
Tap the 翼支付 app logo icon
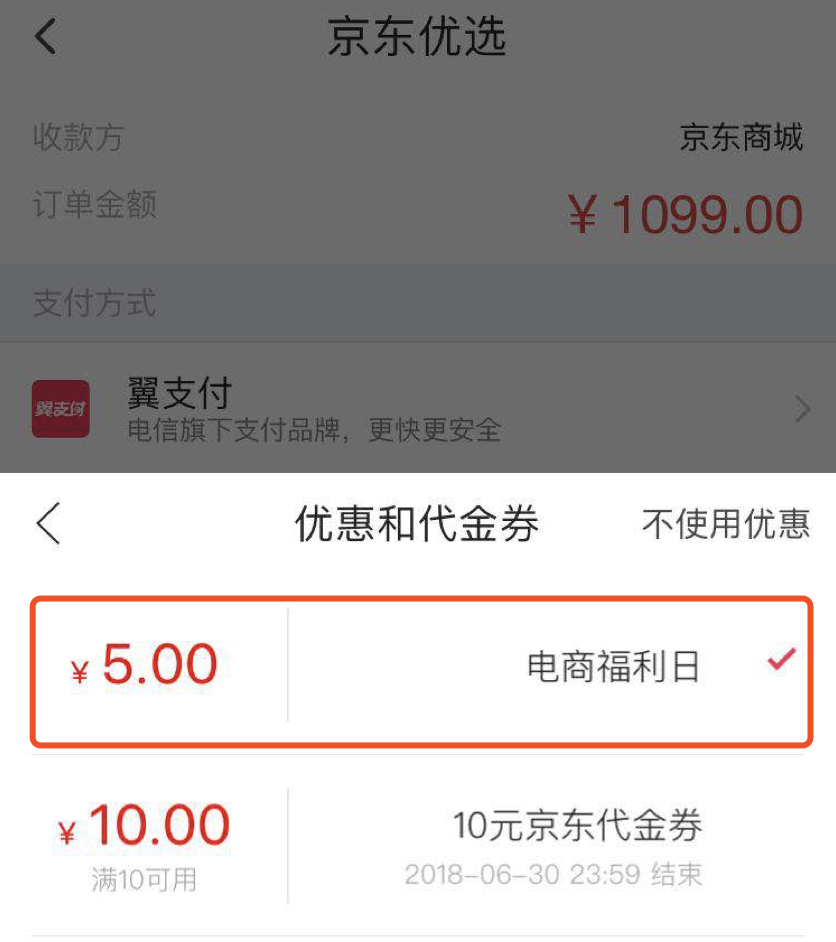pos(60,409)
